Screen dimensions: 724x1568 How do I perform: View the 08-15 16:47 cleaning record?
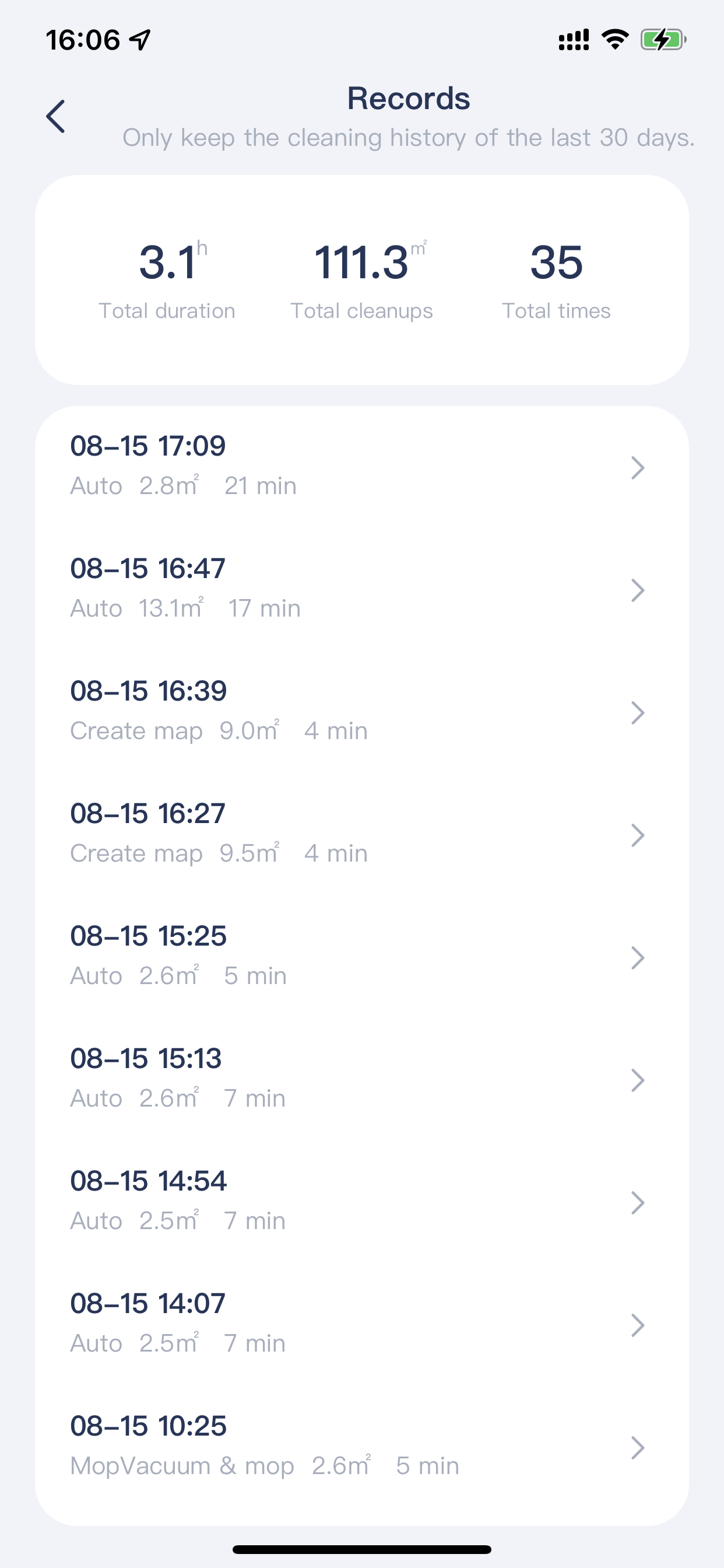click(362, 589)
